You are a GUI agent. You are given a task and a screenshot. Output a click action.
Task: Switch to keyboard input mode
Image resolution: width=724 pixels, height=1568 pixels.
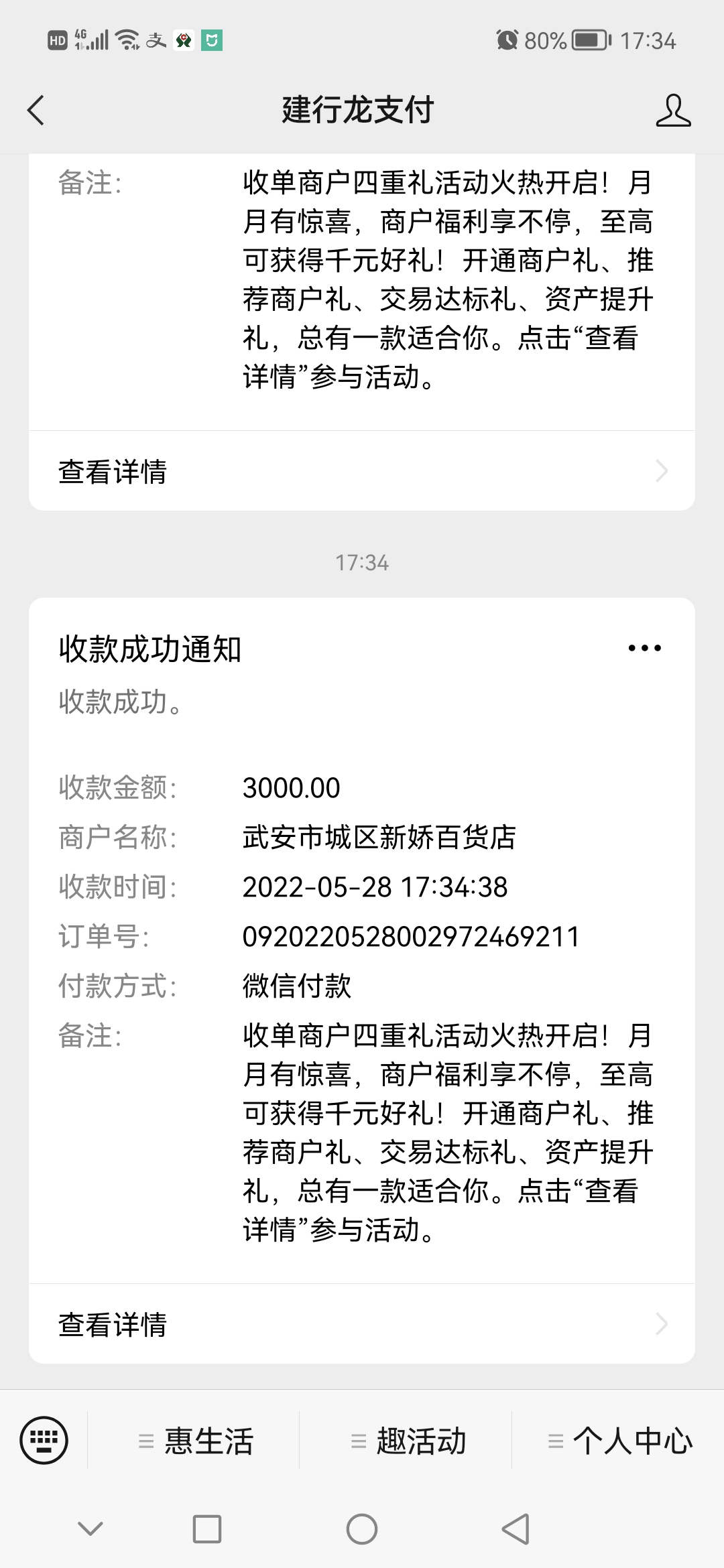pyautogui.click(x=44, y=1439)
